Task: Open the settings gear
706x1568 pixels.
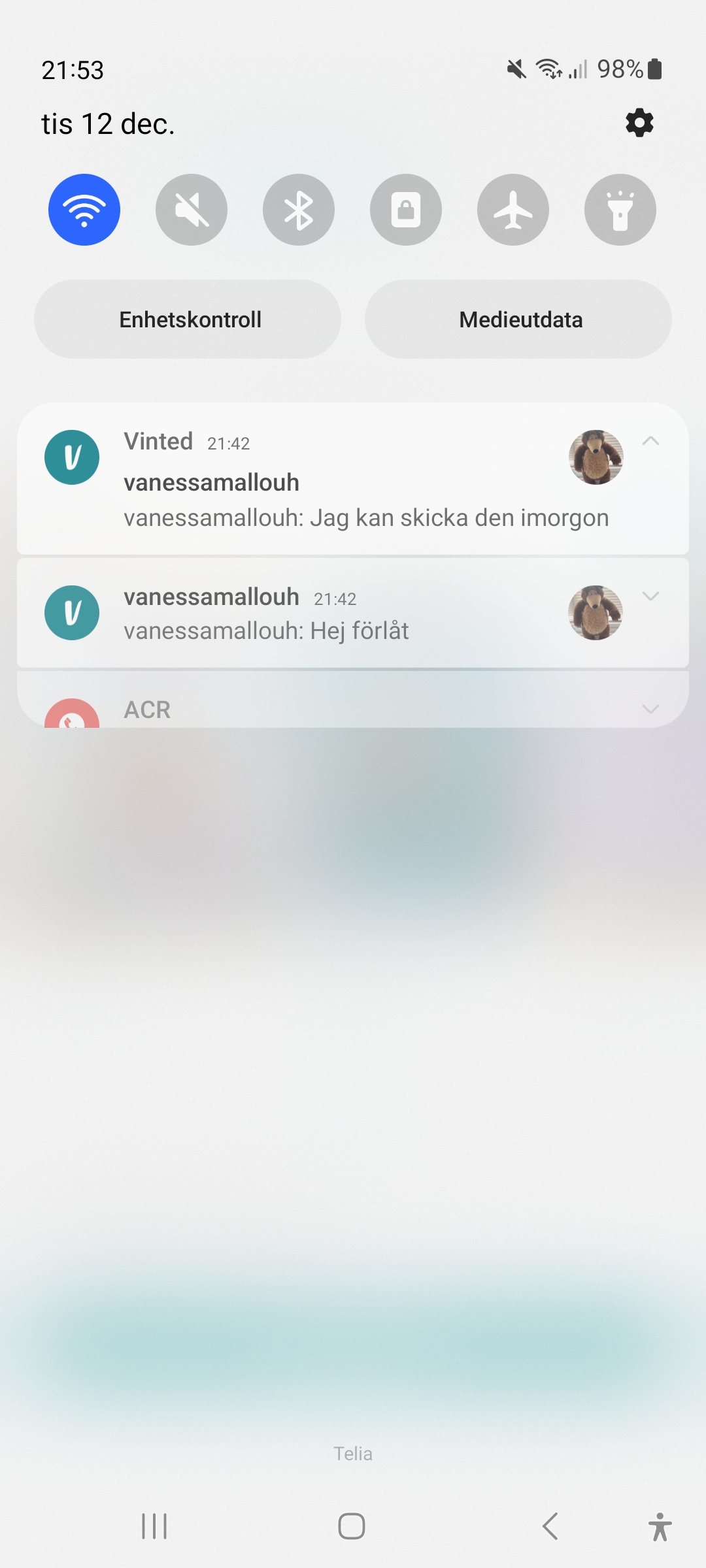Action: pos(639,123)
